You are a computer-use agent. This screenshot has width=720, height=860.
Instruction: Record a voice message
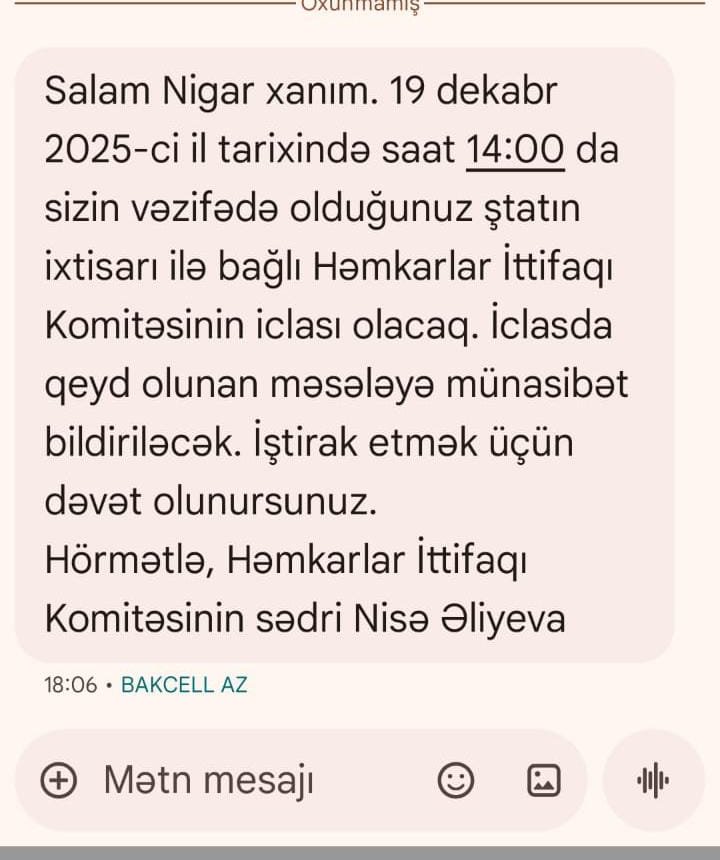(x=653, y=780)
